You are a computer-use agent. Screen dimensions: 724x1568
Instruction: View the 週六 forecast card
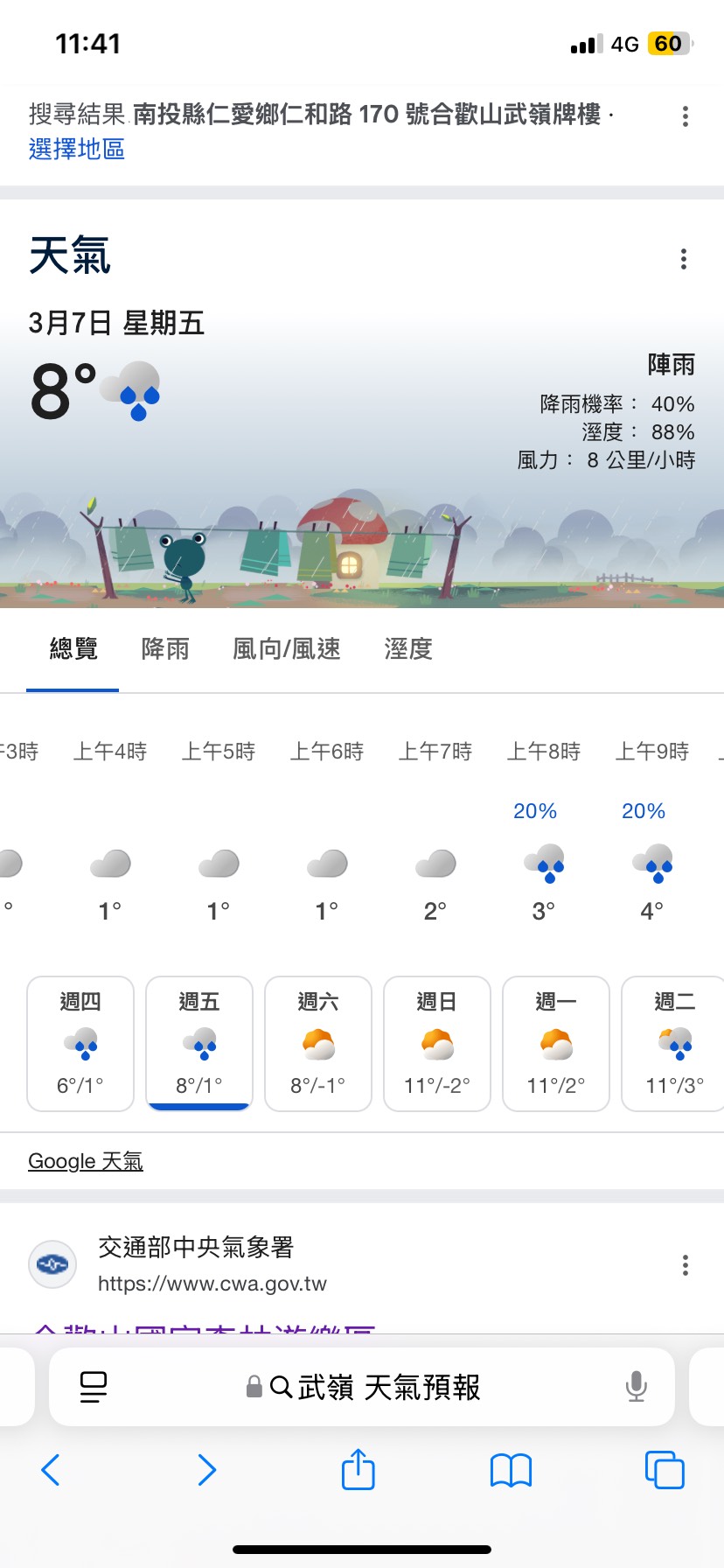click(x=318, y=1043)
